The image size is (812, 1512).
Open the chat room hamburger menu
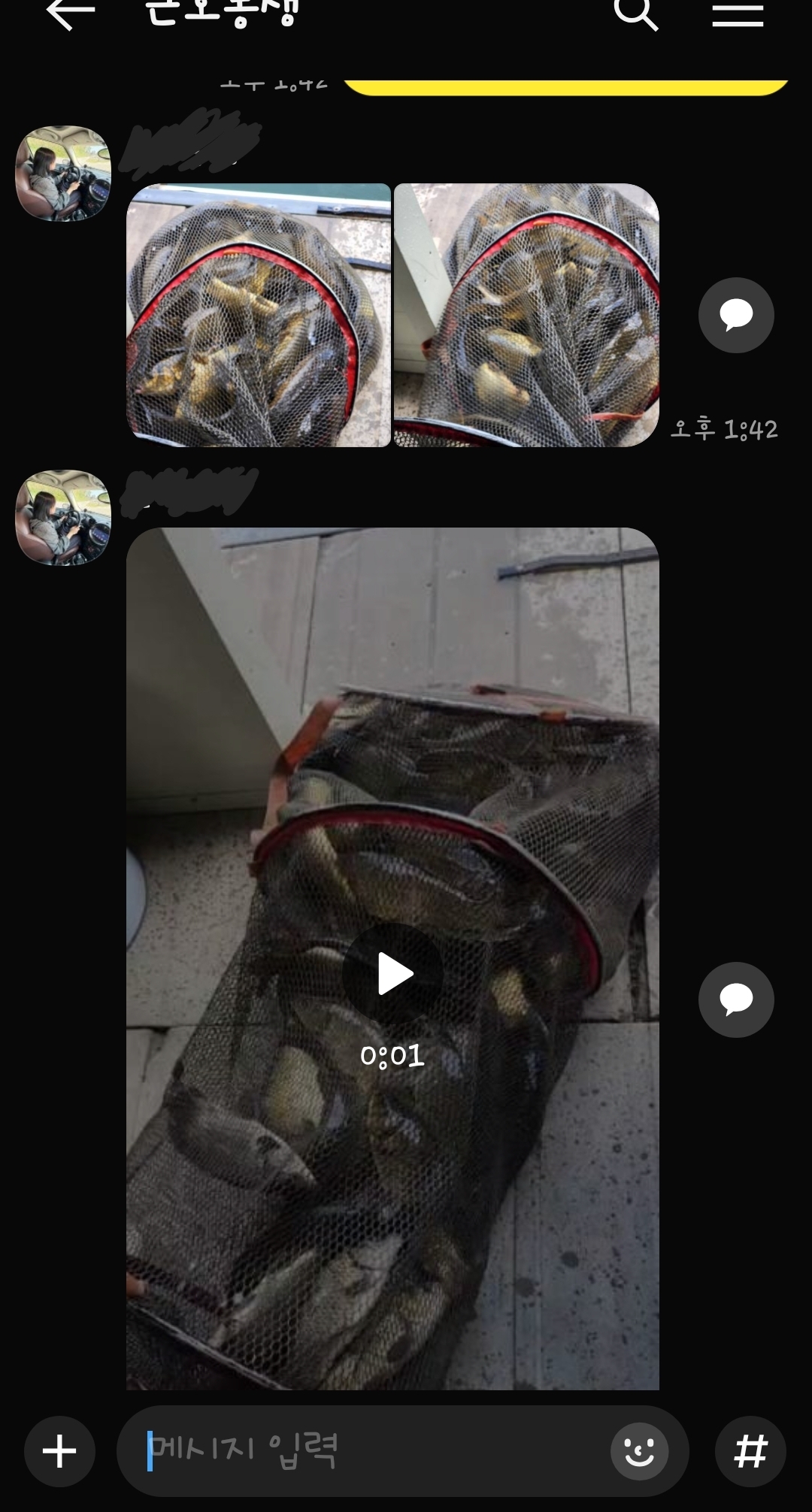tap(738, 14)
